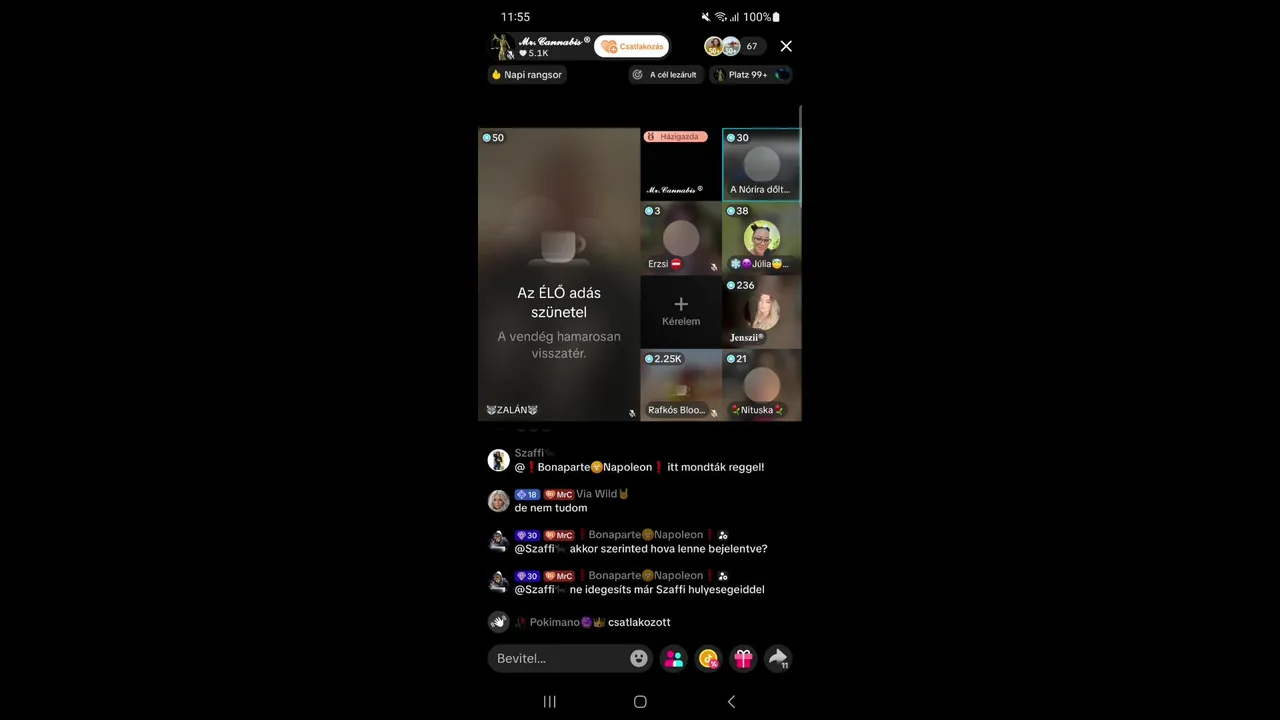
Task: Open Jenszii's guest tile
Action: [761, 311]
